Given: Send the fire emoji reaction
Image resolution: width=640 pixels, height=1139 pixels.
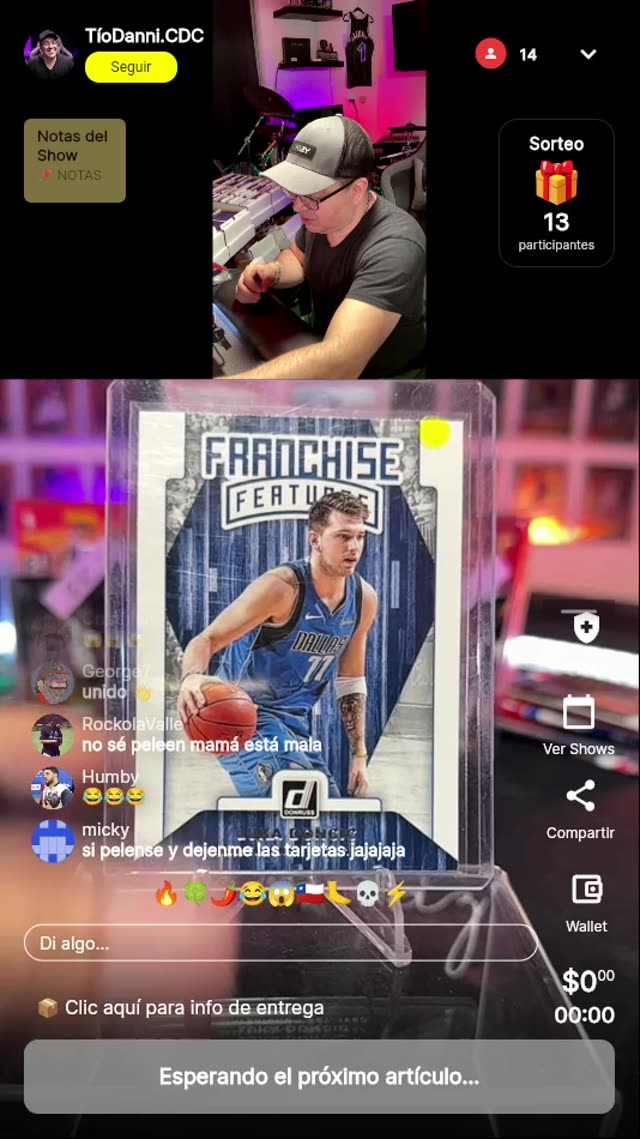Looking at the screenshot, I should pyautogui.click(x=166, y=894).
